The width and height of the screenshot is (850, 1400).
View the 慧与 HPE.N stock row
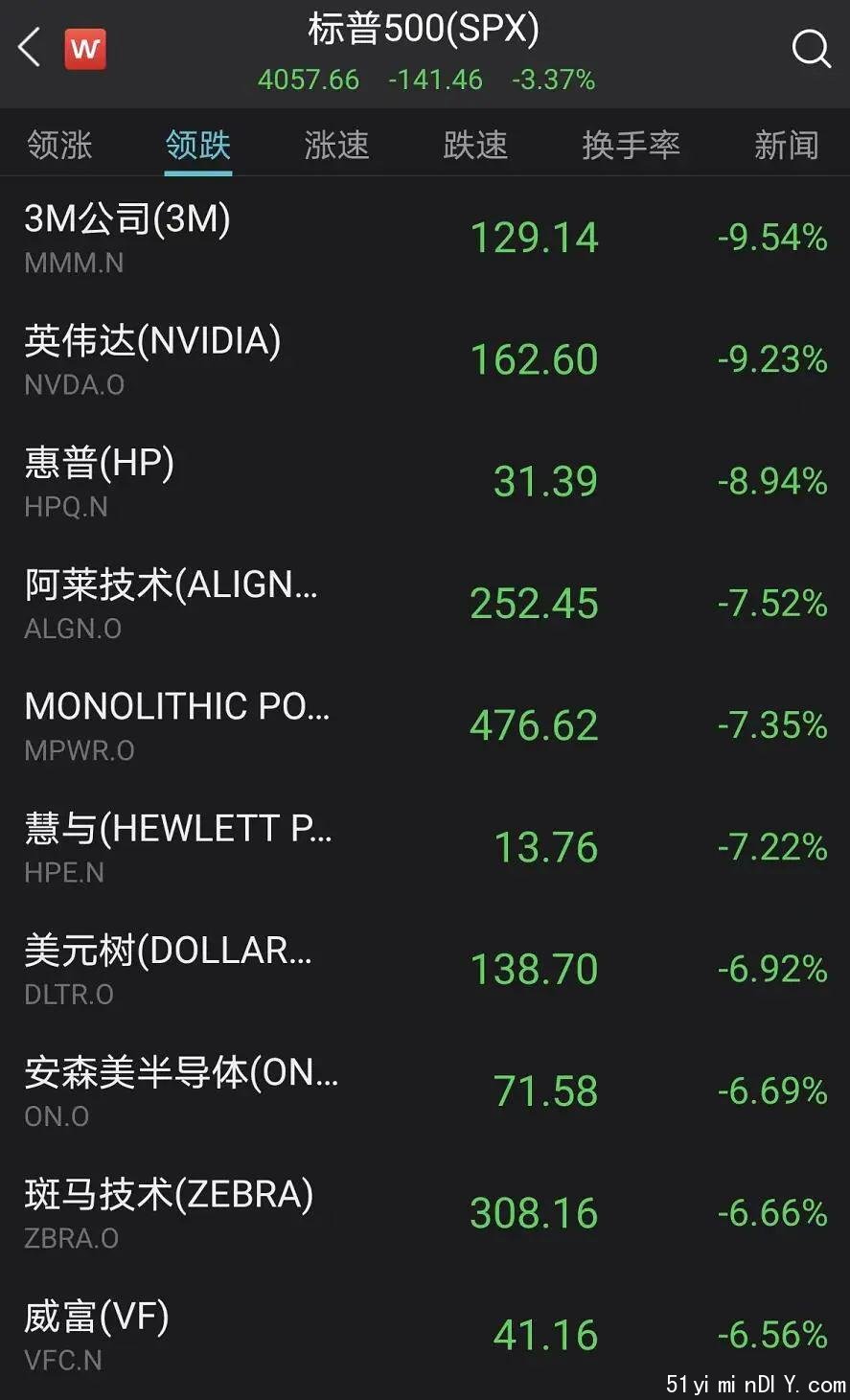pos(425,847)
